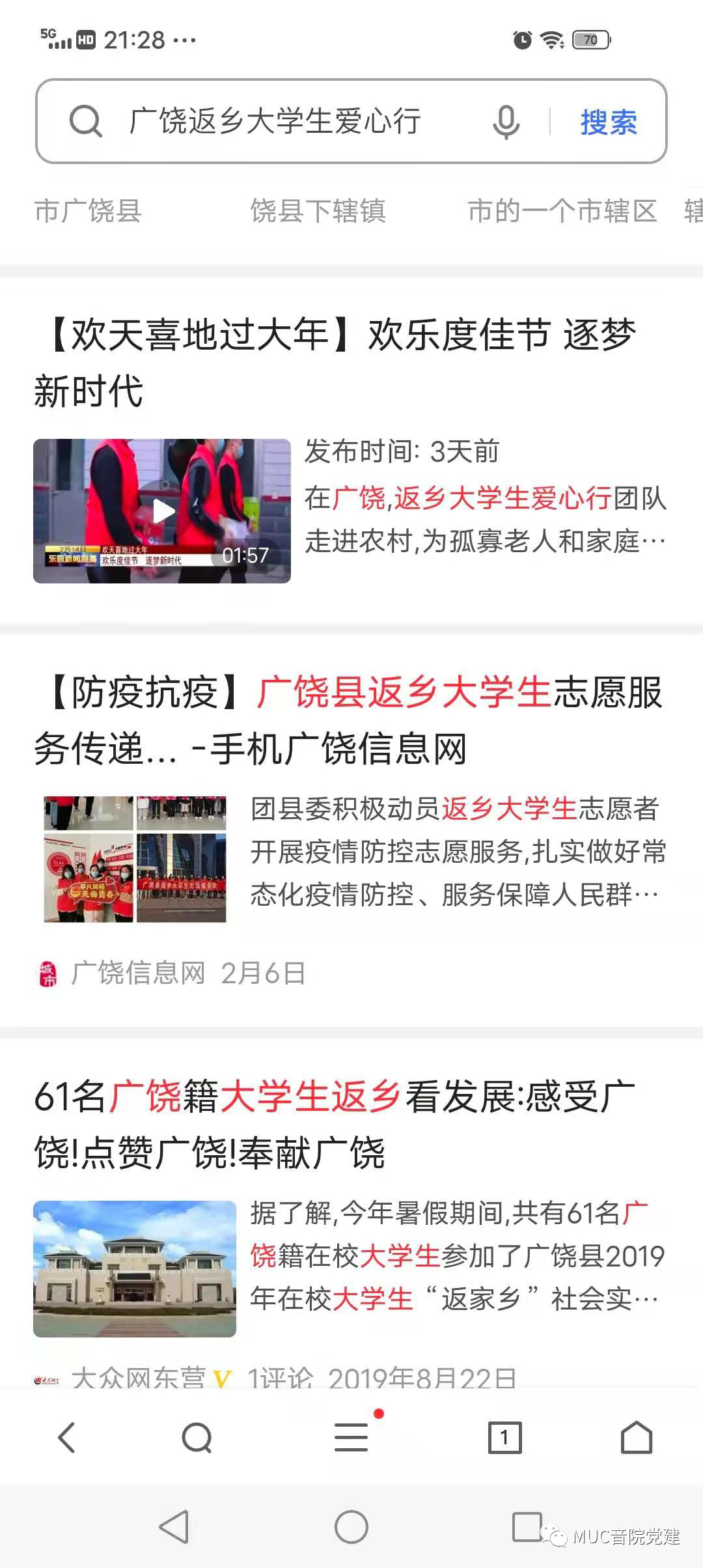Open the 广饶信息网 source link
Screen dimensions: 703x1568
pyautogui.click(x=137, y=973)
